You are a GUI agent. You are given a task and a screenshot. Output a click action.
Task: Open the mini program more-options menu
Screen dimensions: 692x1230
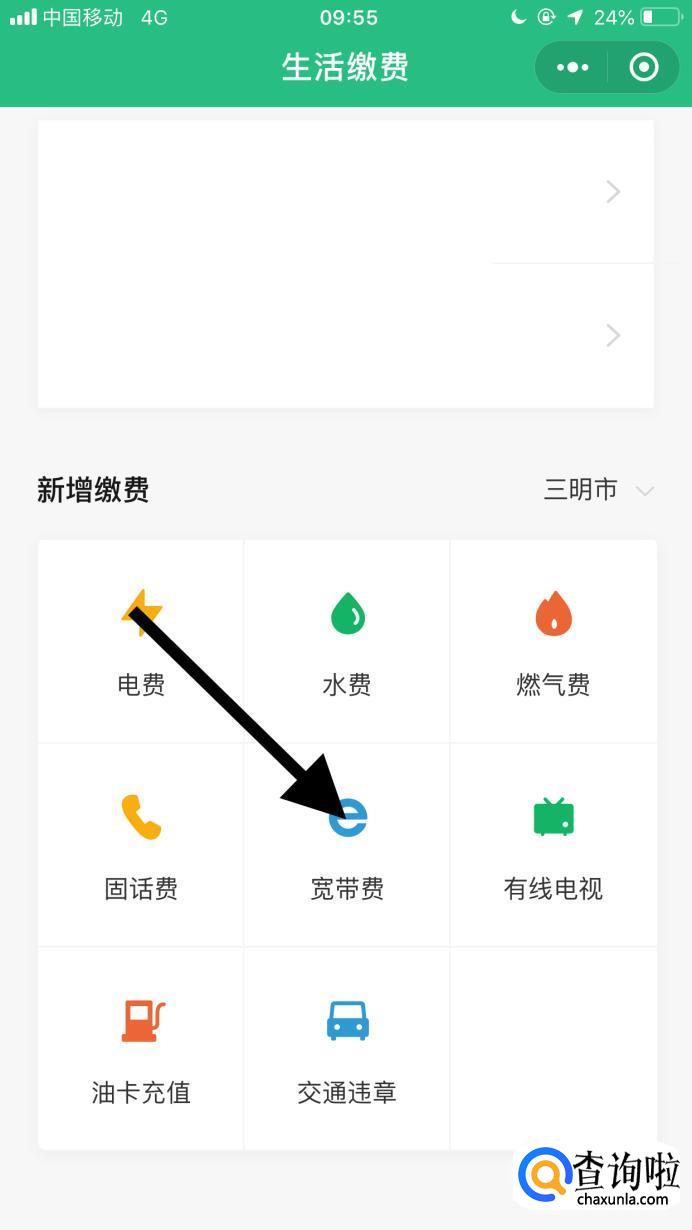point(573,67)
